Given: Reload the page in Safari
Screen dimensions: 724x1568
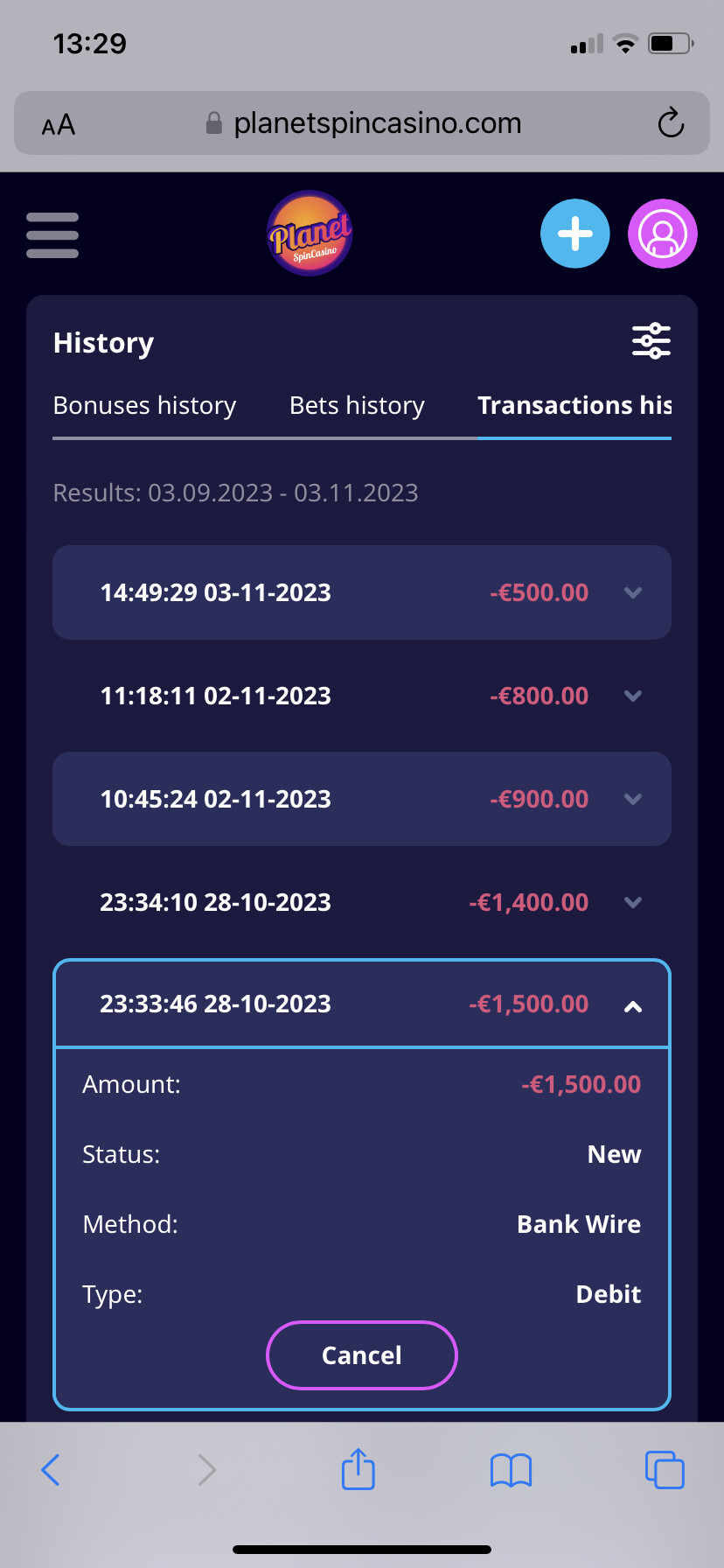Looking at the screenshot, I should coord(671,122).
